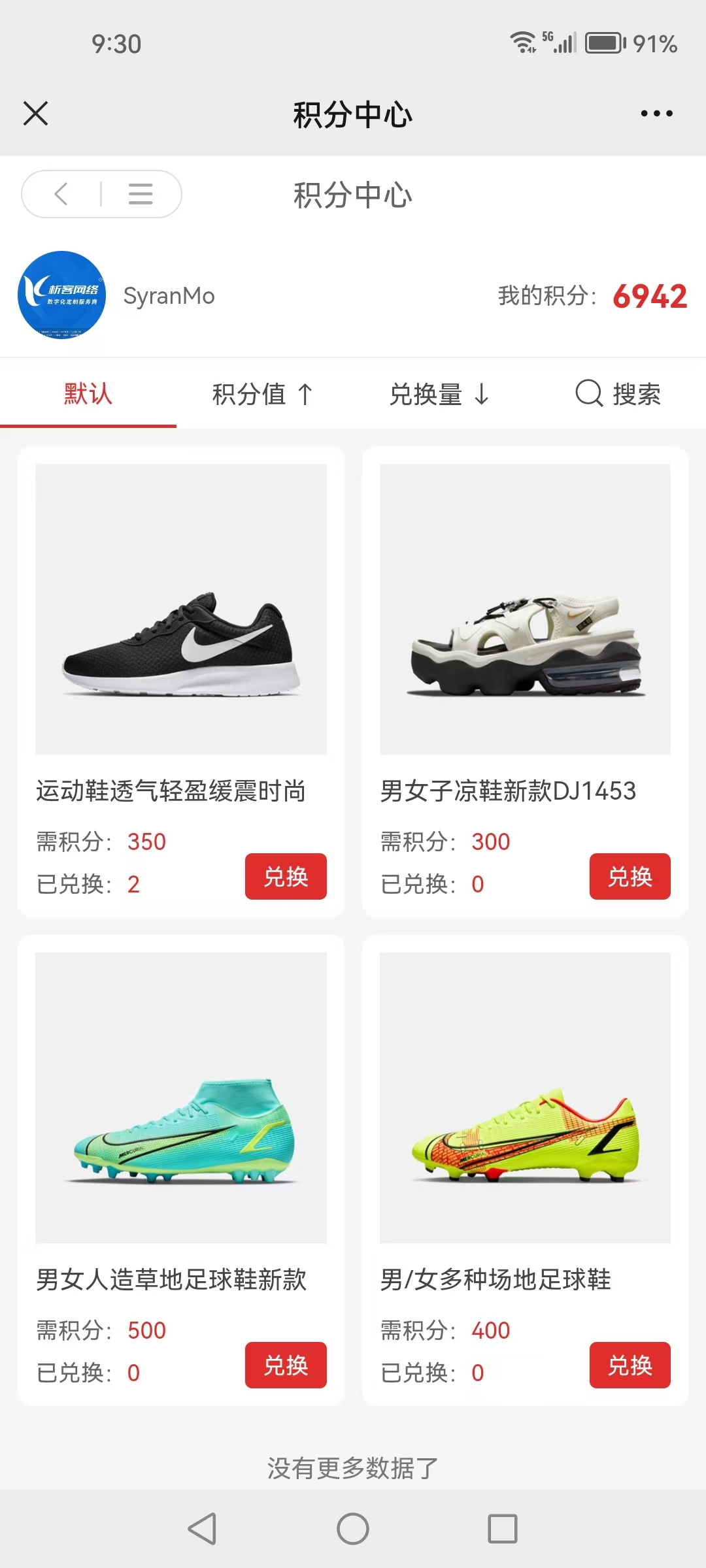Open the 男/女多种场地足球鞋 product card

525,1098
